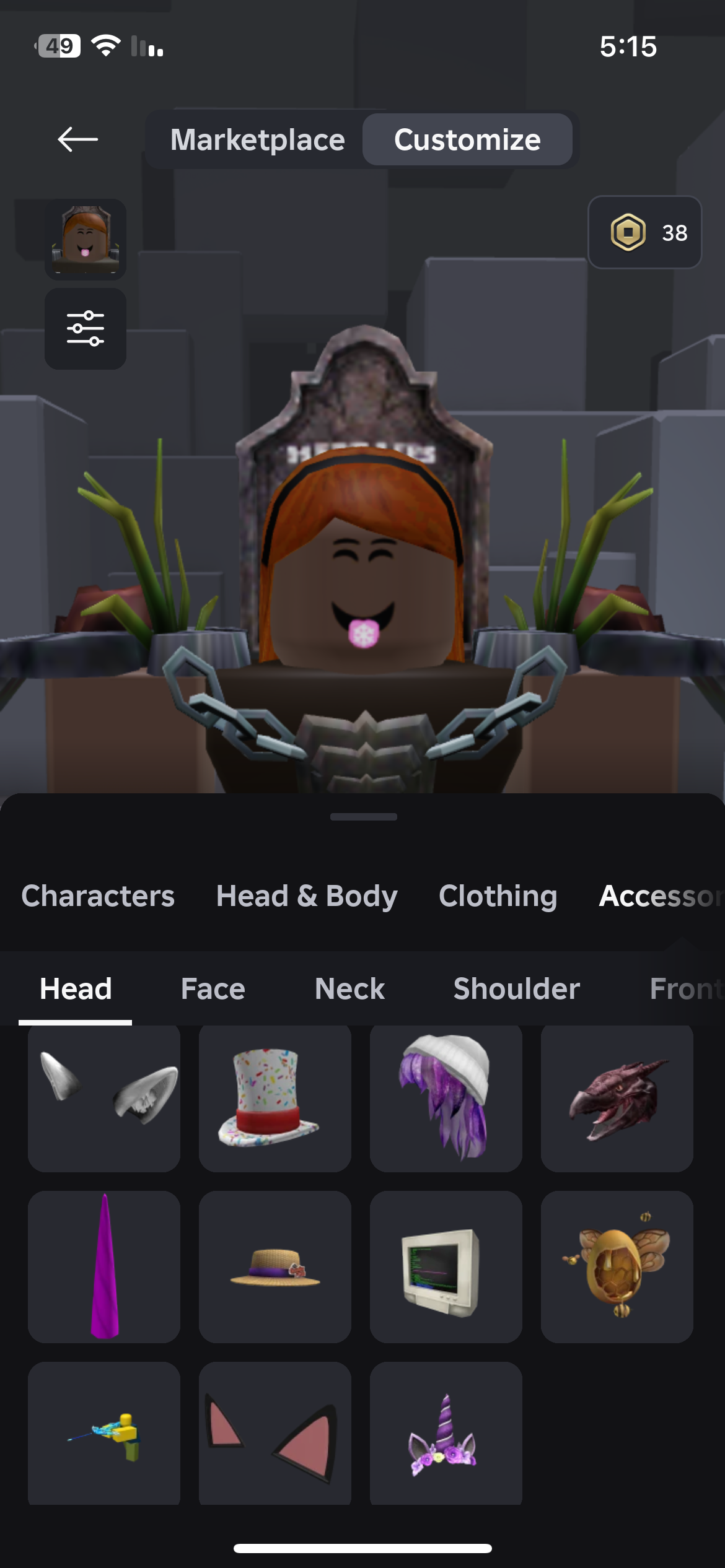
Task: Switch to the Neck accessory tab
Action: (349, 988)
